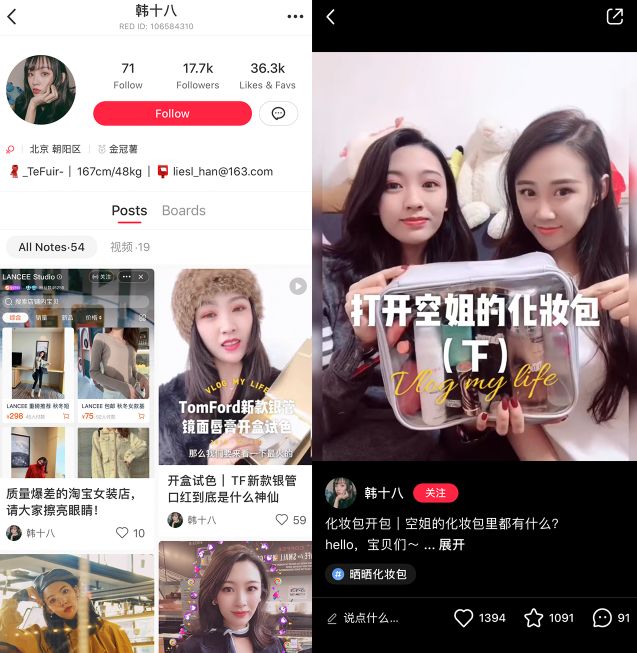Select the Posts tab
Viewport: 637px width, 653px height.
[x=129, y=211]
